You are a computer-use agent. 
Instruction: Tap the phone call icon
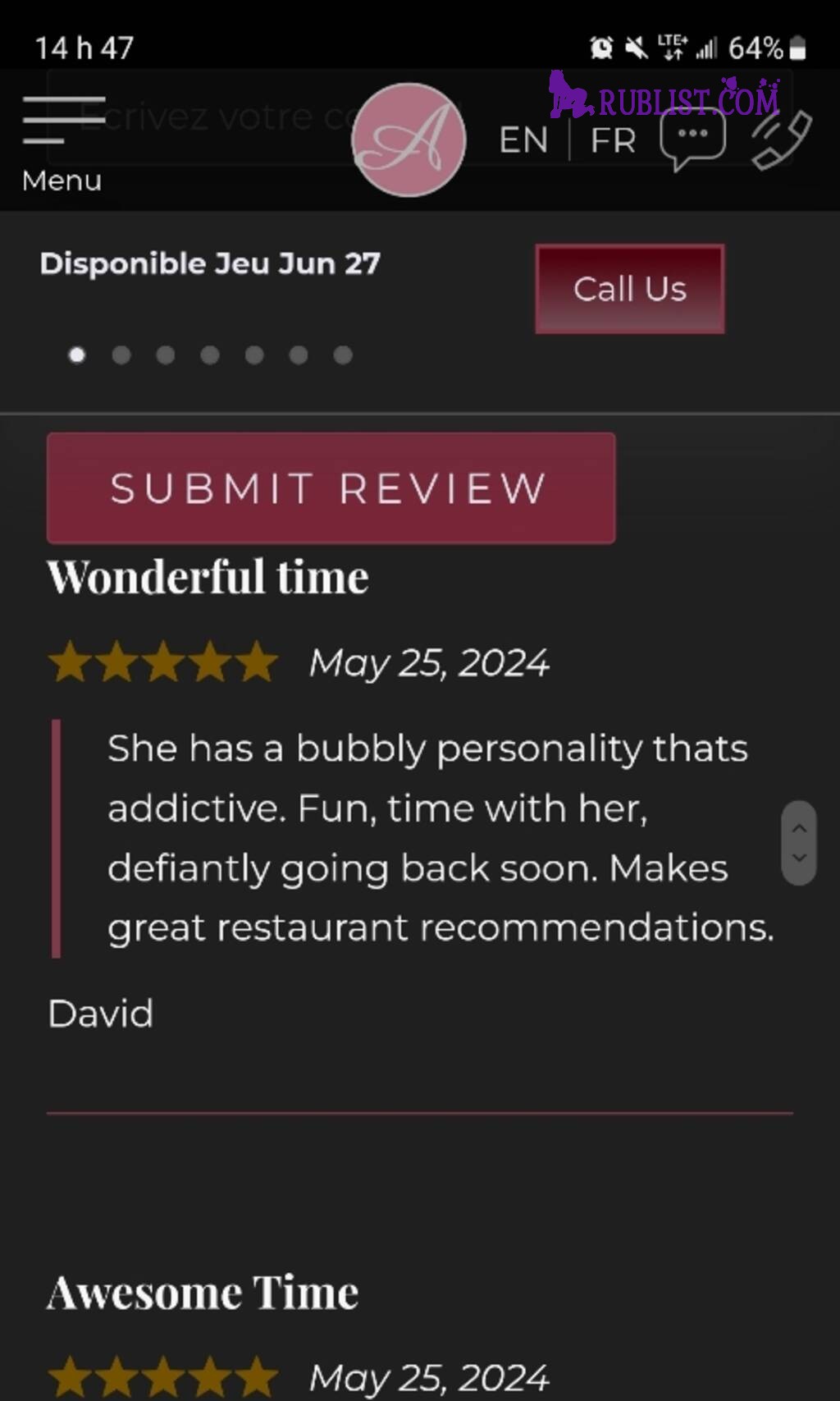(781, 140)
